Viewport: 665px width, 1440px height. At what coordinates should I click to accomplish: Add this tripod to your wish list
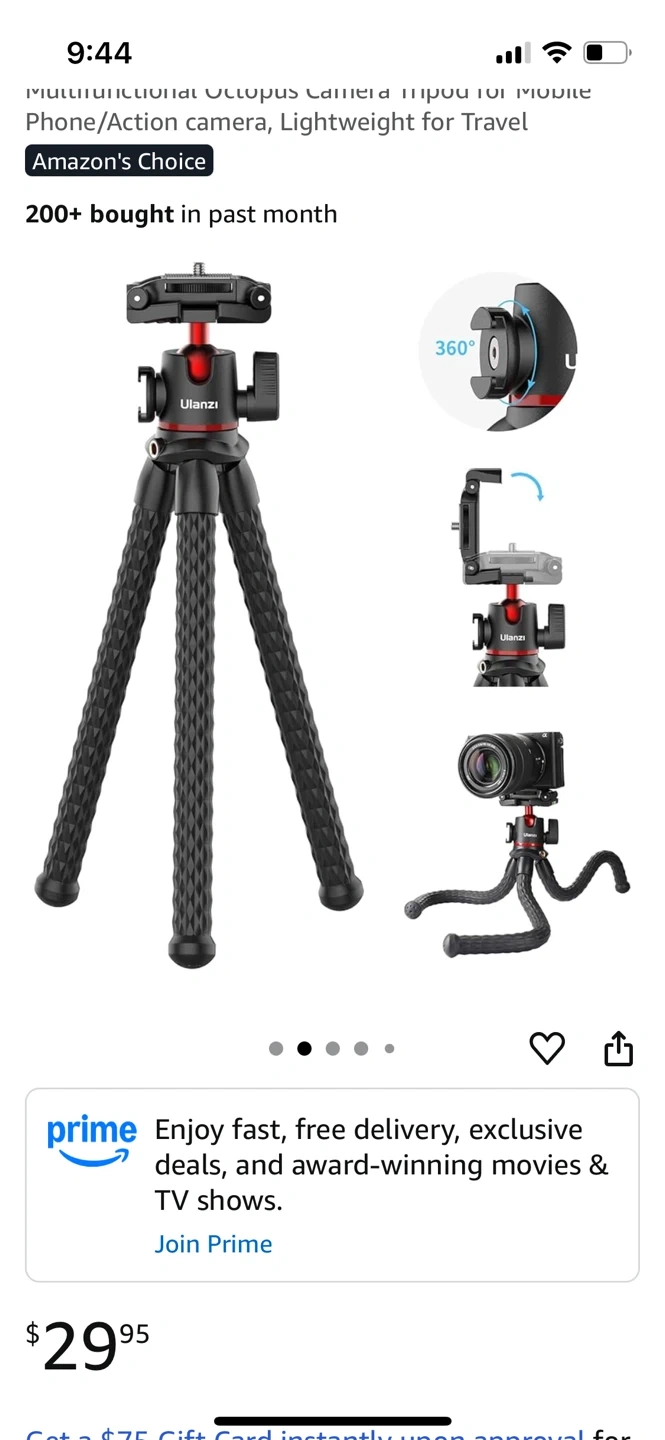point(547,1048)
